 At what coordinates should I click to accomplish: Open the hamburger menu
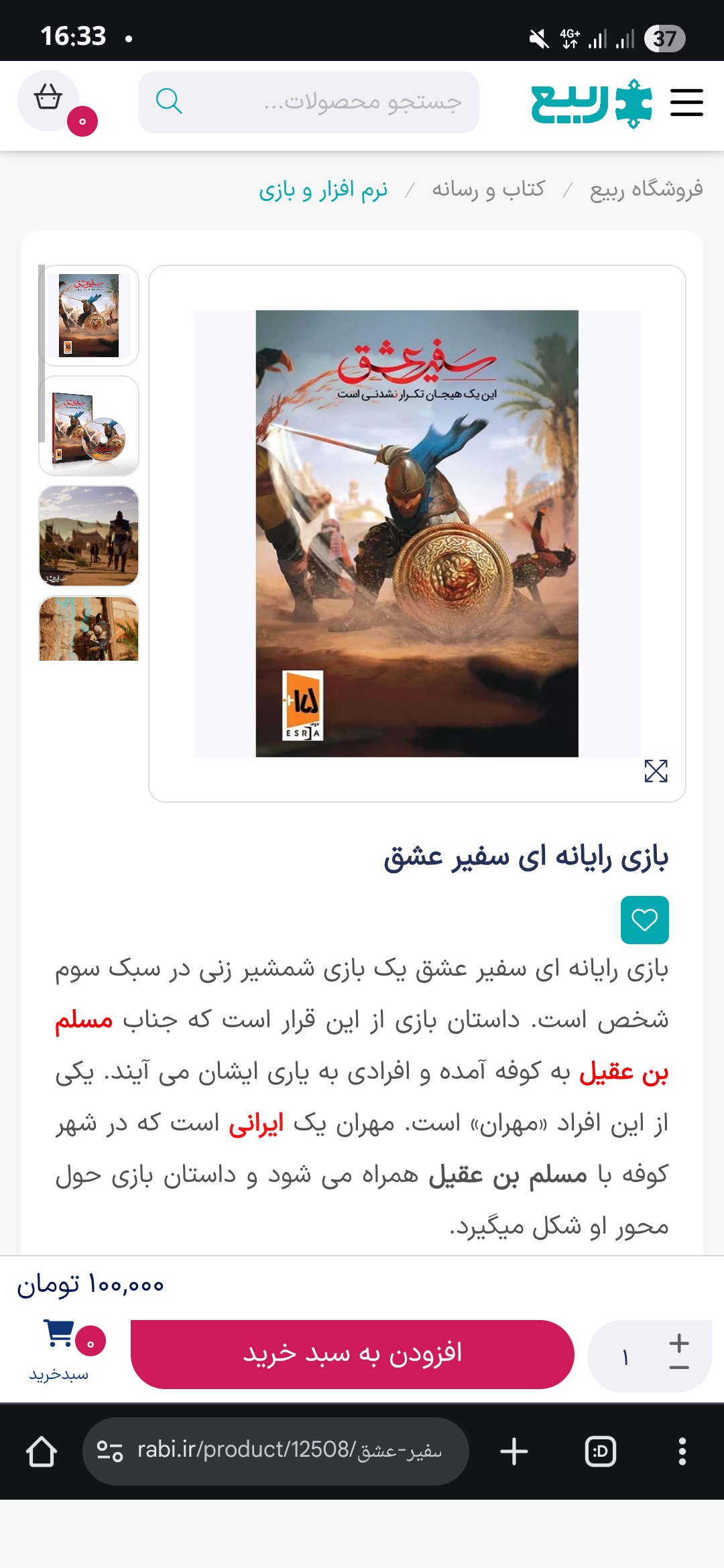tap(686, 103)
